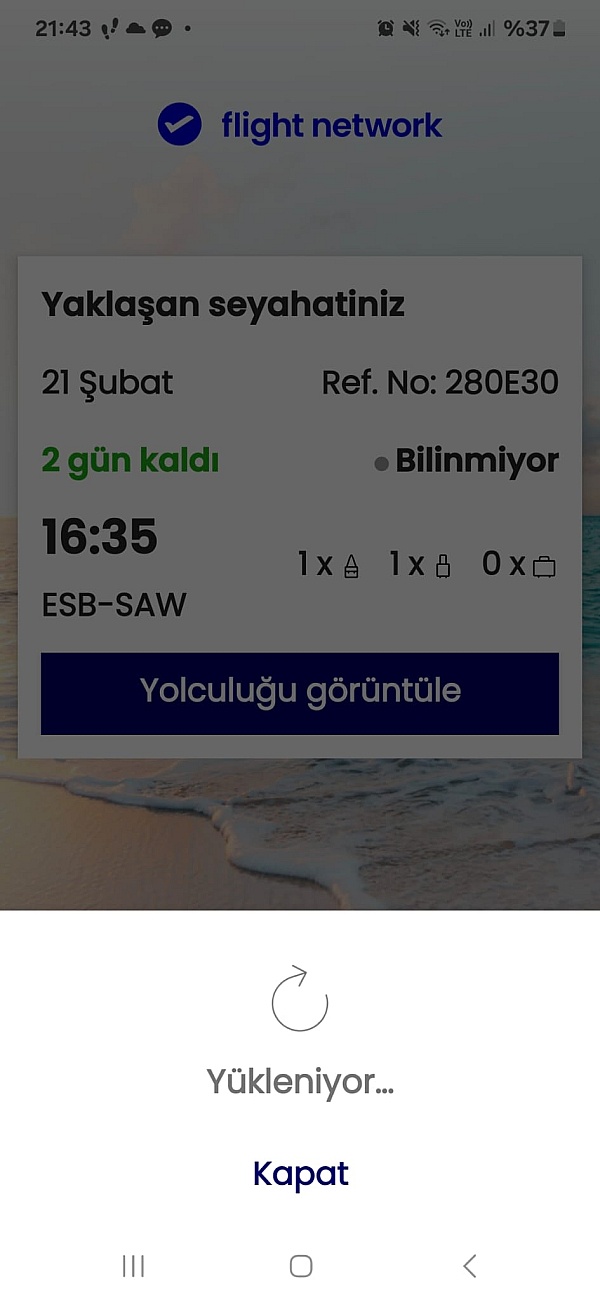Open Yolculuğu görüntüle trip details
This screenshot has height=1300, width=600.
point(300,693)
